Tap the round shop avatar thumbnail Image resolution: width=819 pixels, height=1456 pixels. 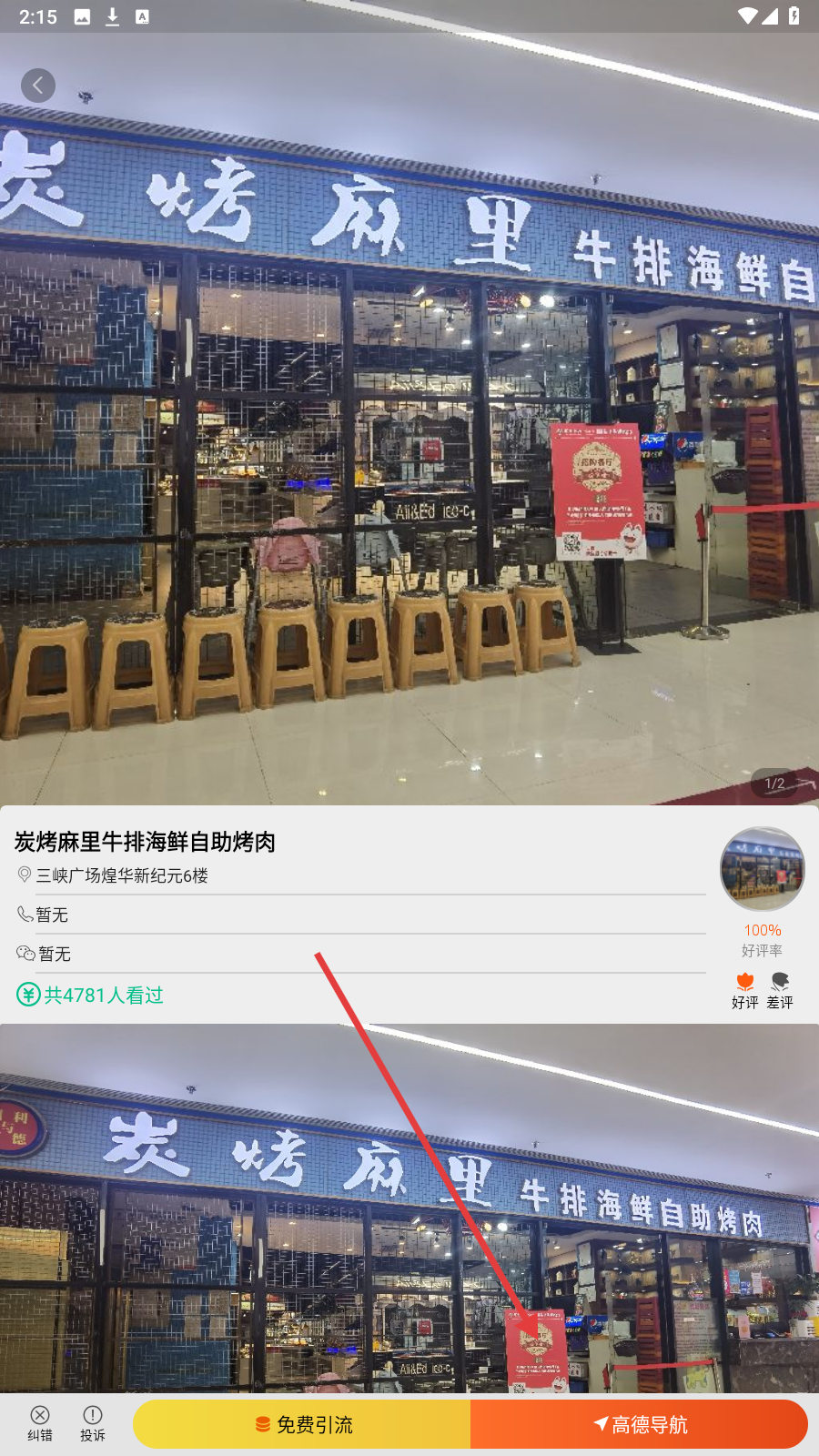[762, 869]
